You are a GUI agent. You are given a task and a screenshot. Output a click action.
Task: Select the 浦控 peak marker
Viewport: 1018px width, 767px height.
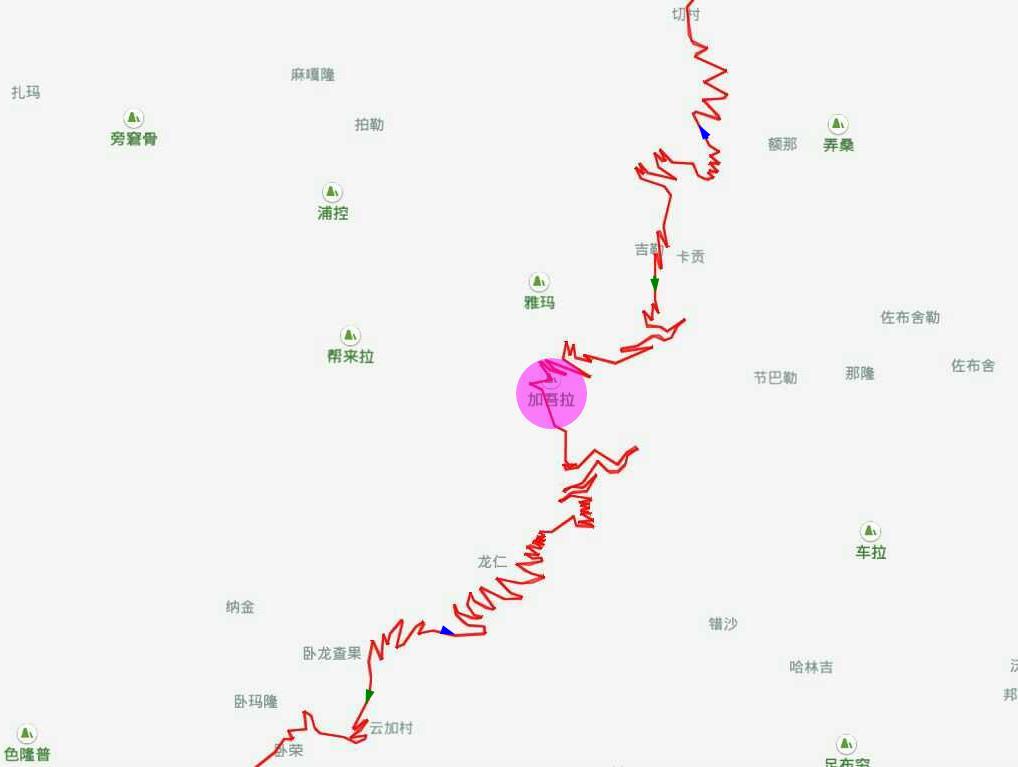pos(332,192)
